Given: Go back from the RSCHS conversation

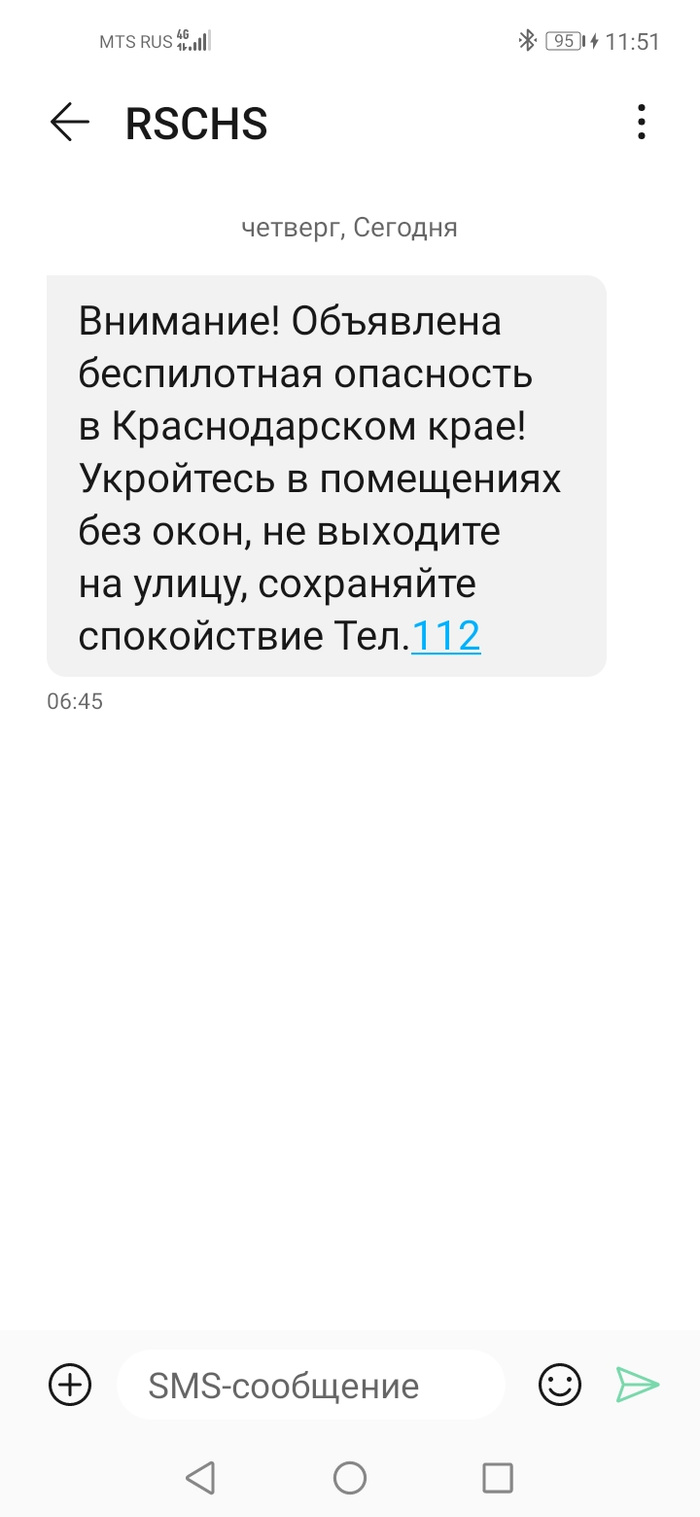Looking at the screenshot, I should 70,123.
